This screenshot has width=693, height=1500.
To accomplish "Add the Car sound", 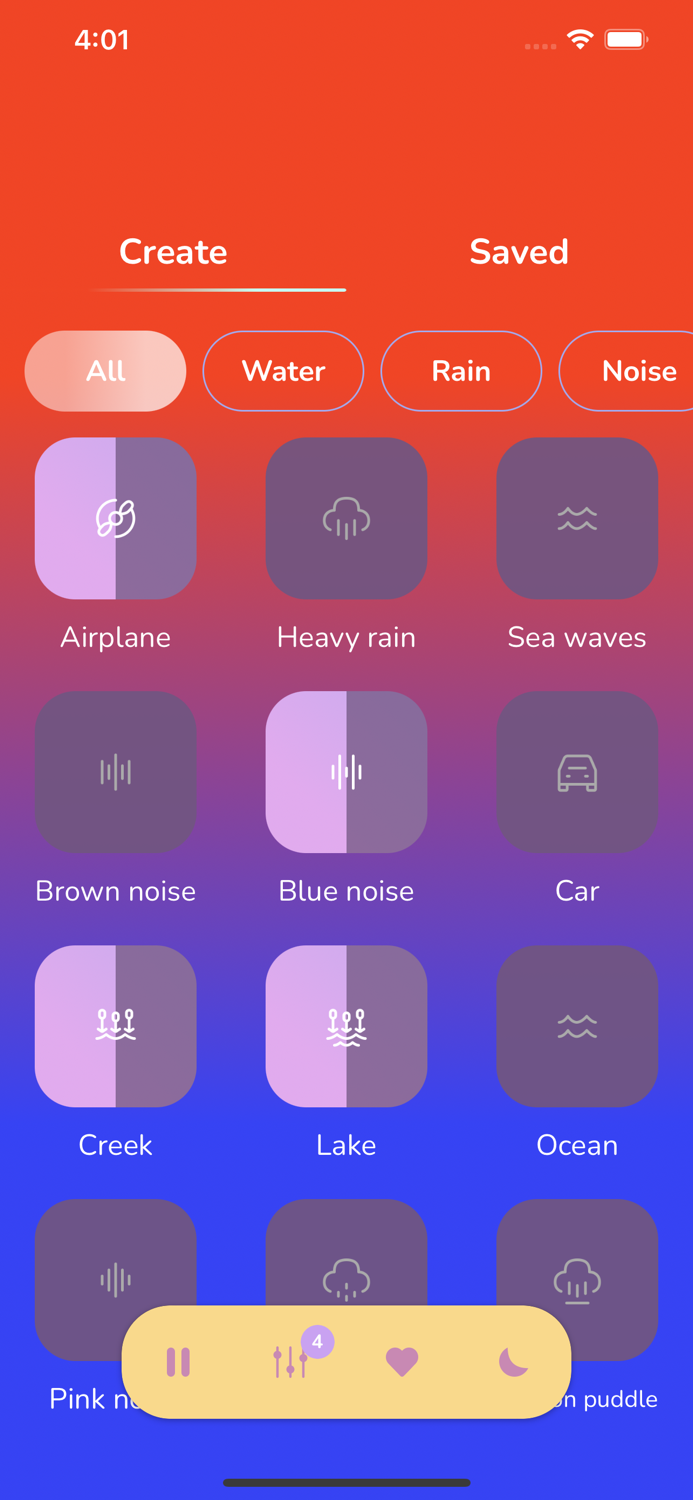I will click(x=577, y=772).
